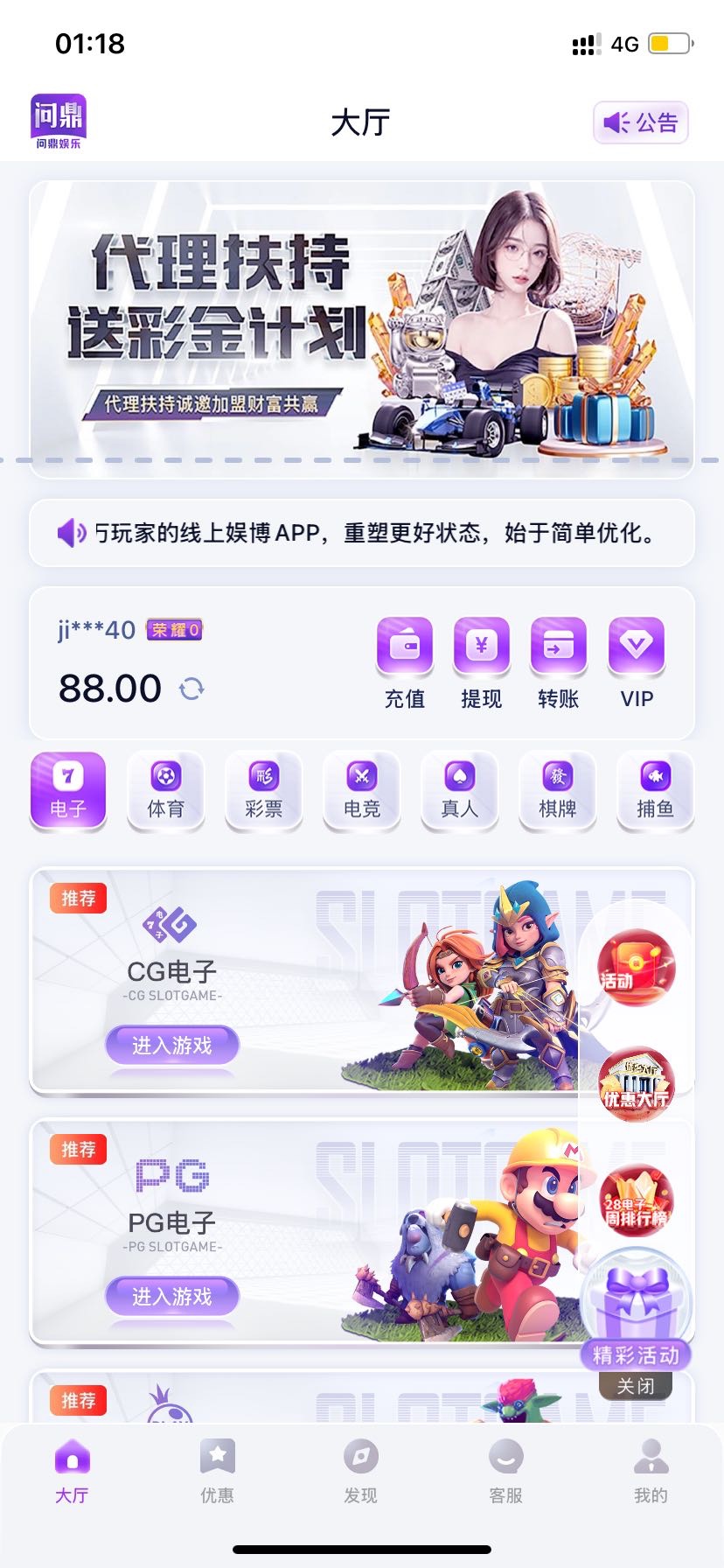Refresh the account balance
Screen dimensions: 724x1568
(x=191, y=689)
